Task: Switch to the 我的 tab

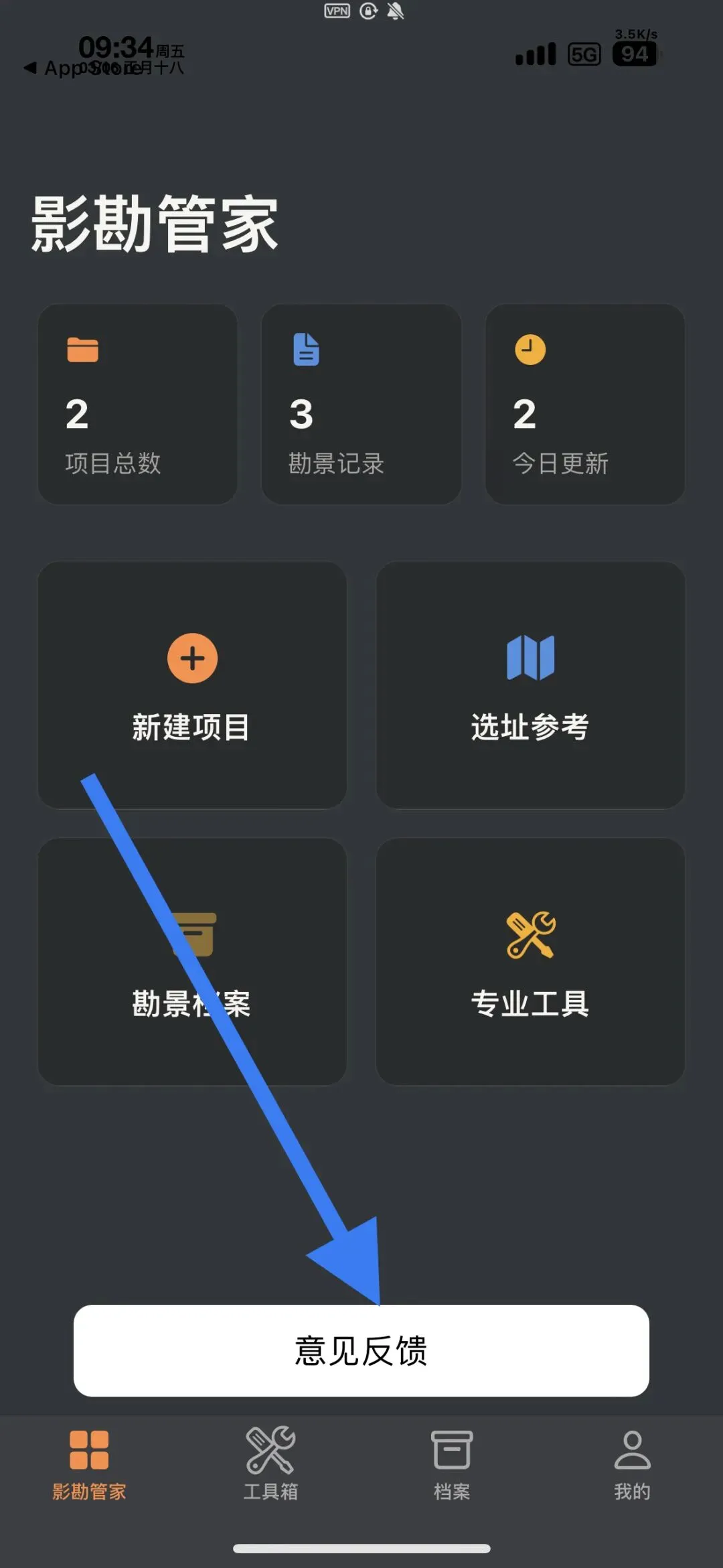Action: tap(633, 1464)
